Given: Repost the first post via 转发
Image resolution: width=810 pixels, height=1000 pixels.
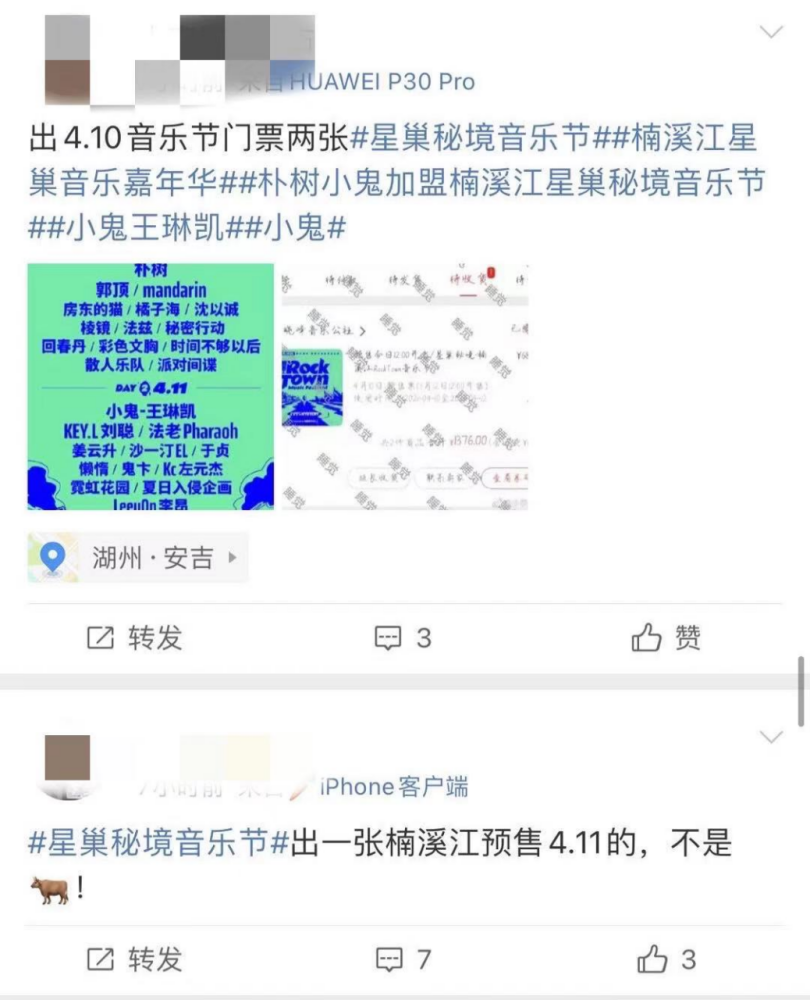Looking at the screenshot, I should pos(135,637).
